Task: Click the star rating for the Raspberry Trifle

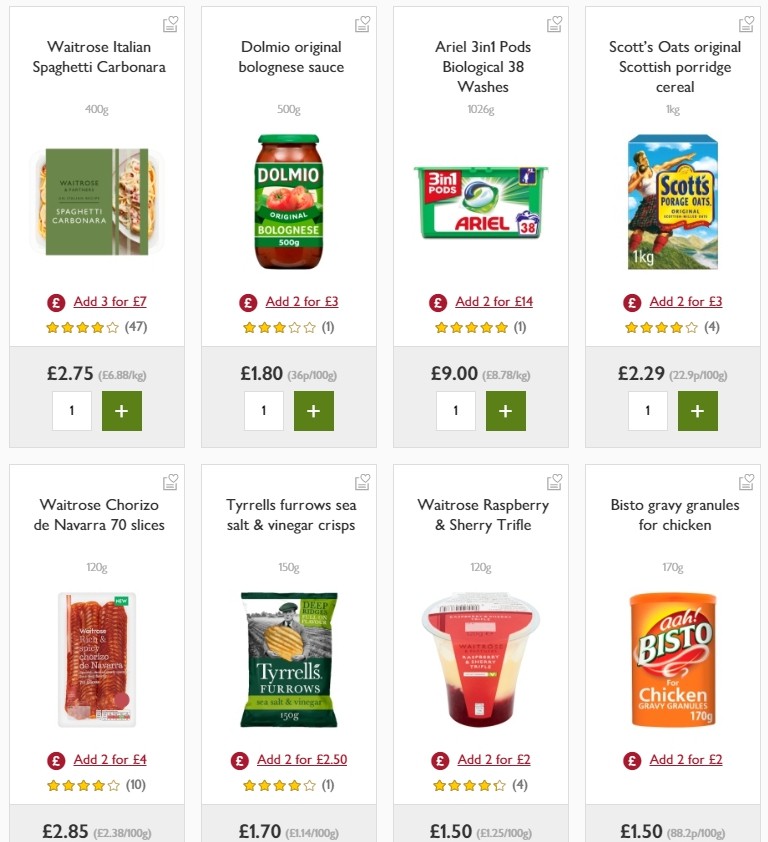Action: click(469, 784)
